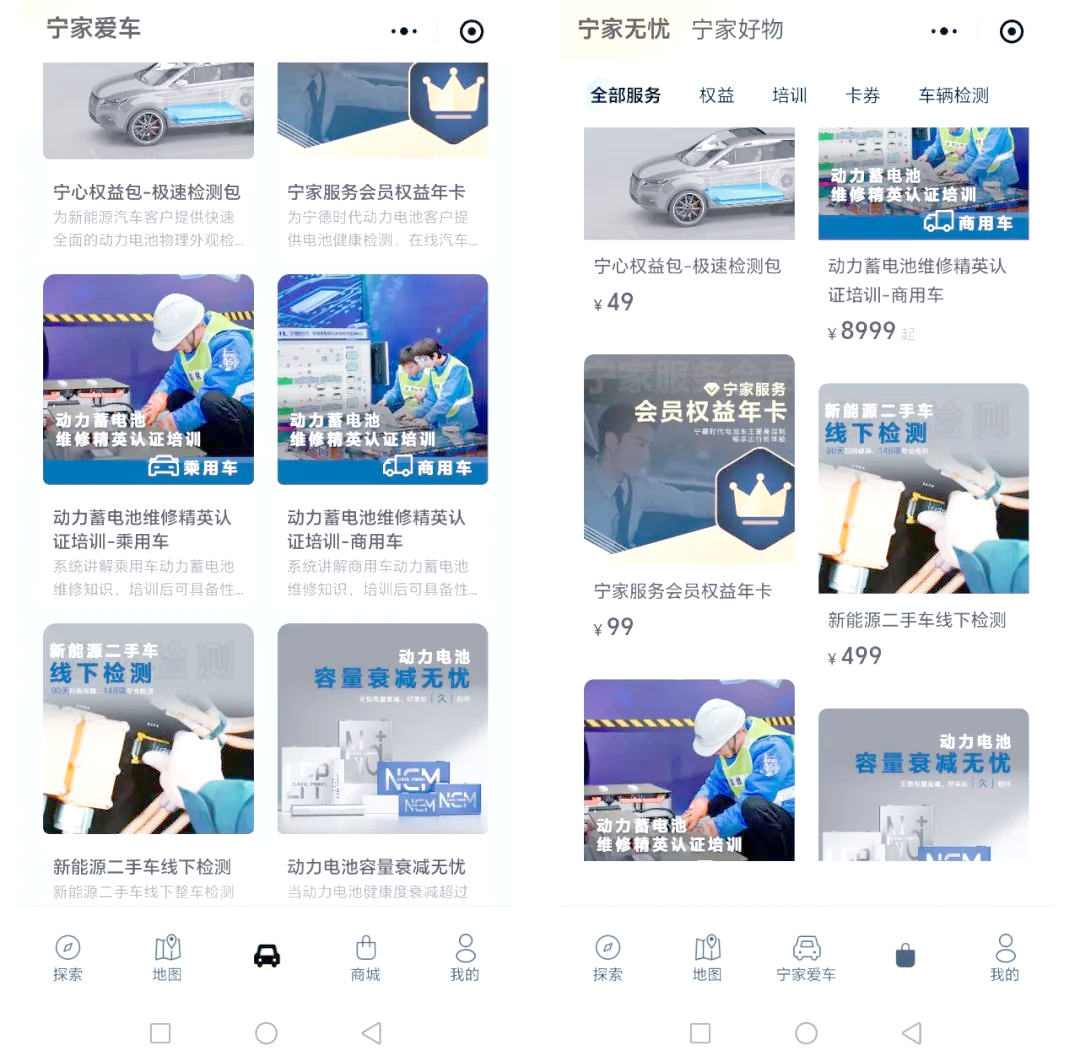The height and width of the screenshot is (1050, 1080).
Task: Switch to the 宁家好物 top tab
Action: pyautogui.click(x=737, y=30)
